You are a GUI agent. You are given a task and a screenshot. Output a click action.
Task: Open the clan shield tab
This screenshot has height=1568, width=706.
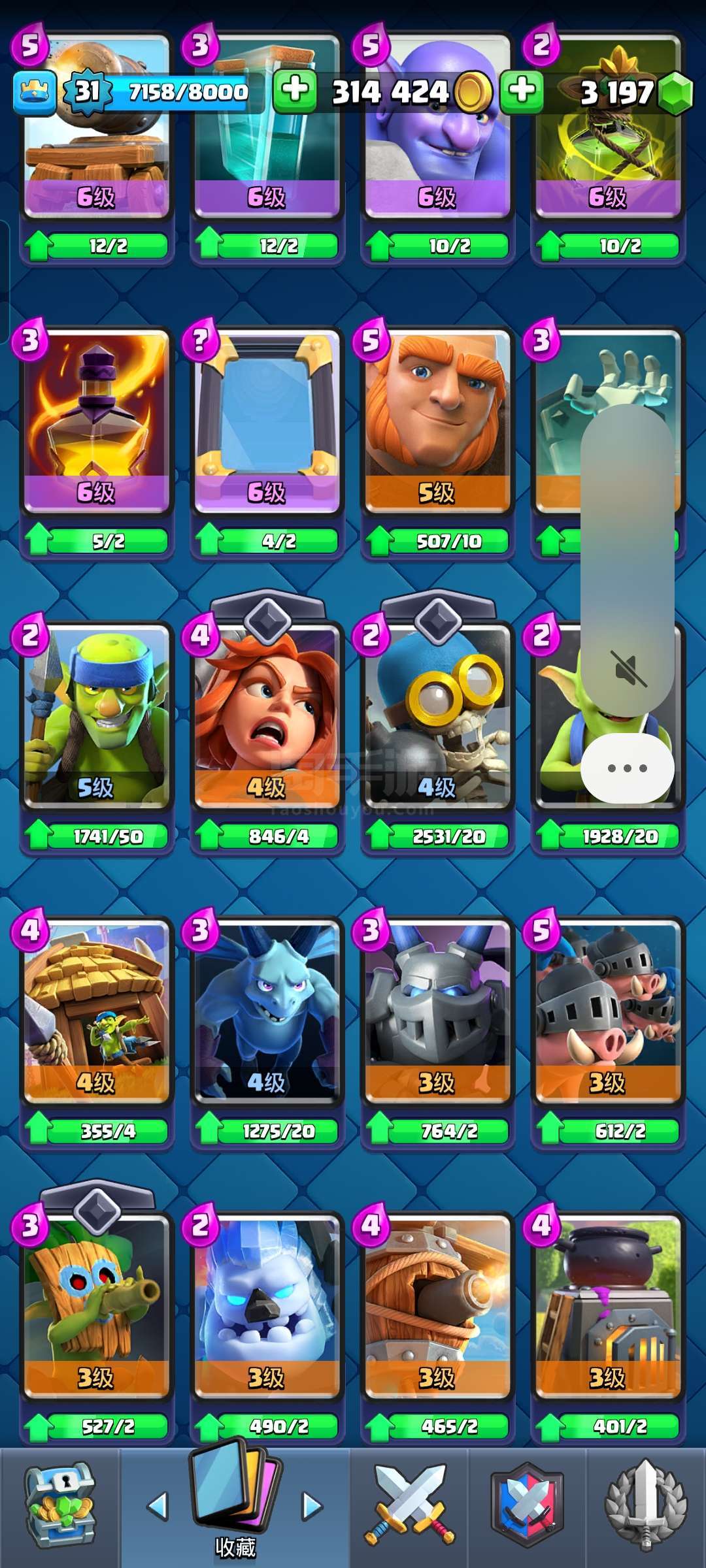click(x=527, y=1507)
